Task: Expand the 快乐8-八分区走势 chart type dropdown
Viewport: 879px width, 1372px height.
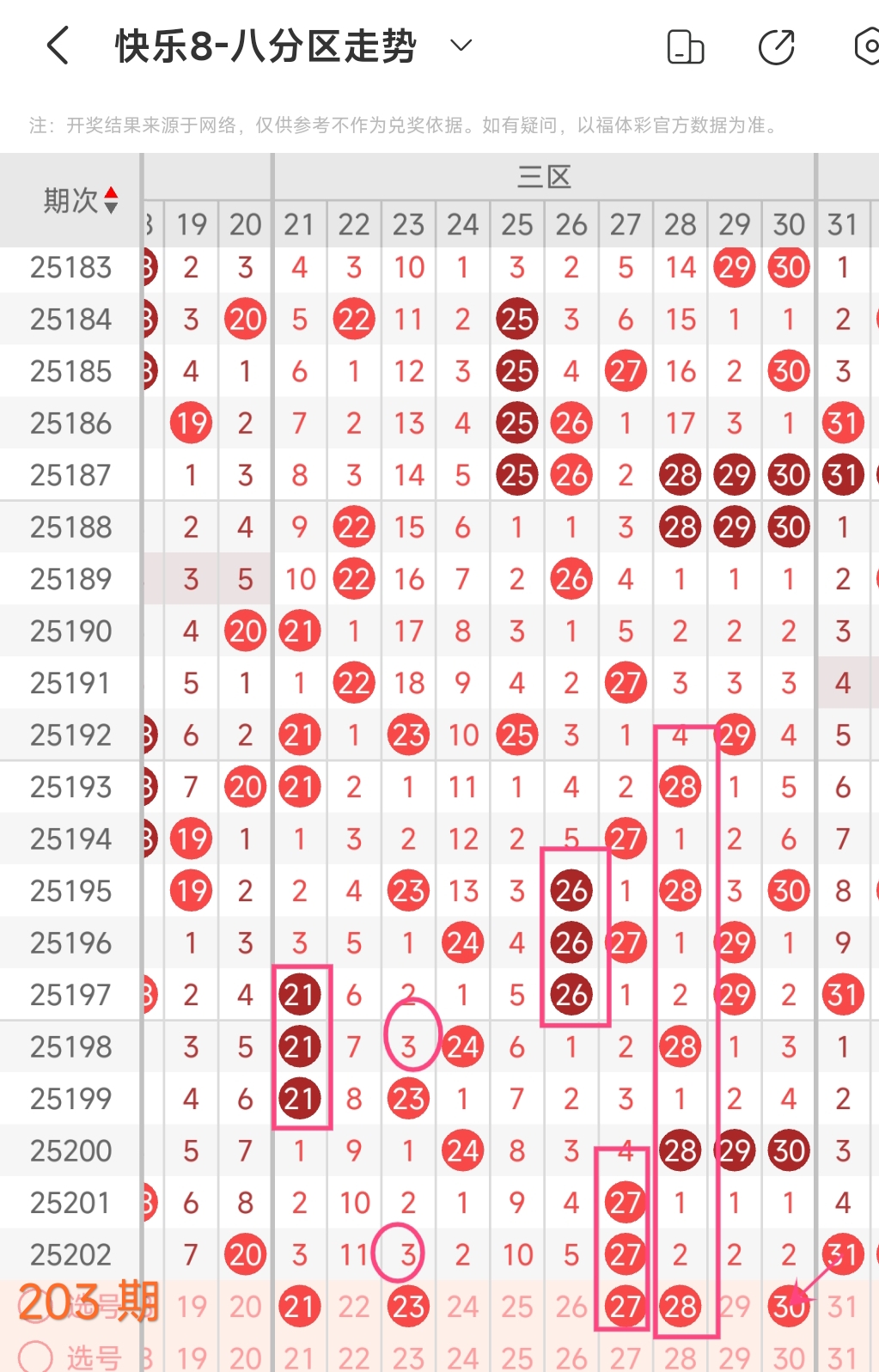Action: (x=461, y=46)
